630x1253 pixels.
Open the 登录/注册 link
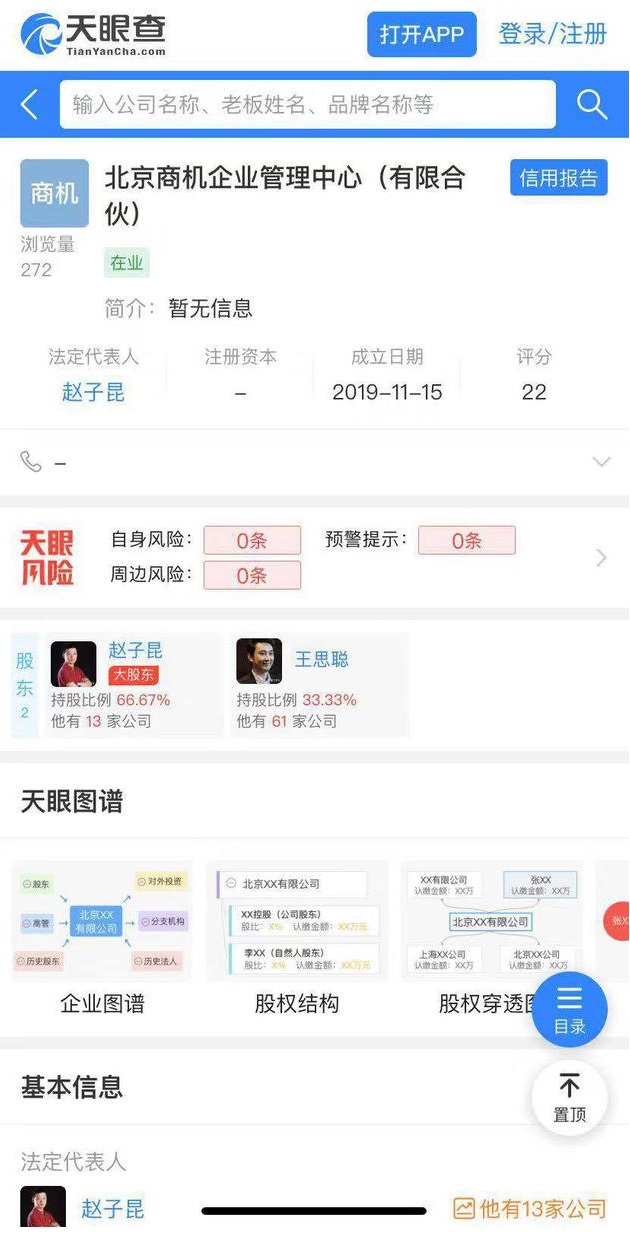[552, 34]
